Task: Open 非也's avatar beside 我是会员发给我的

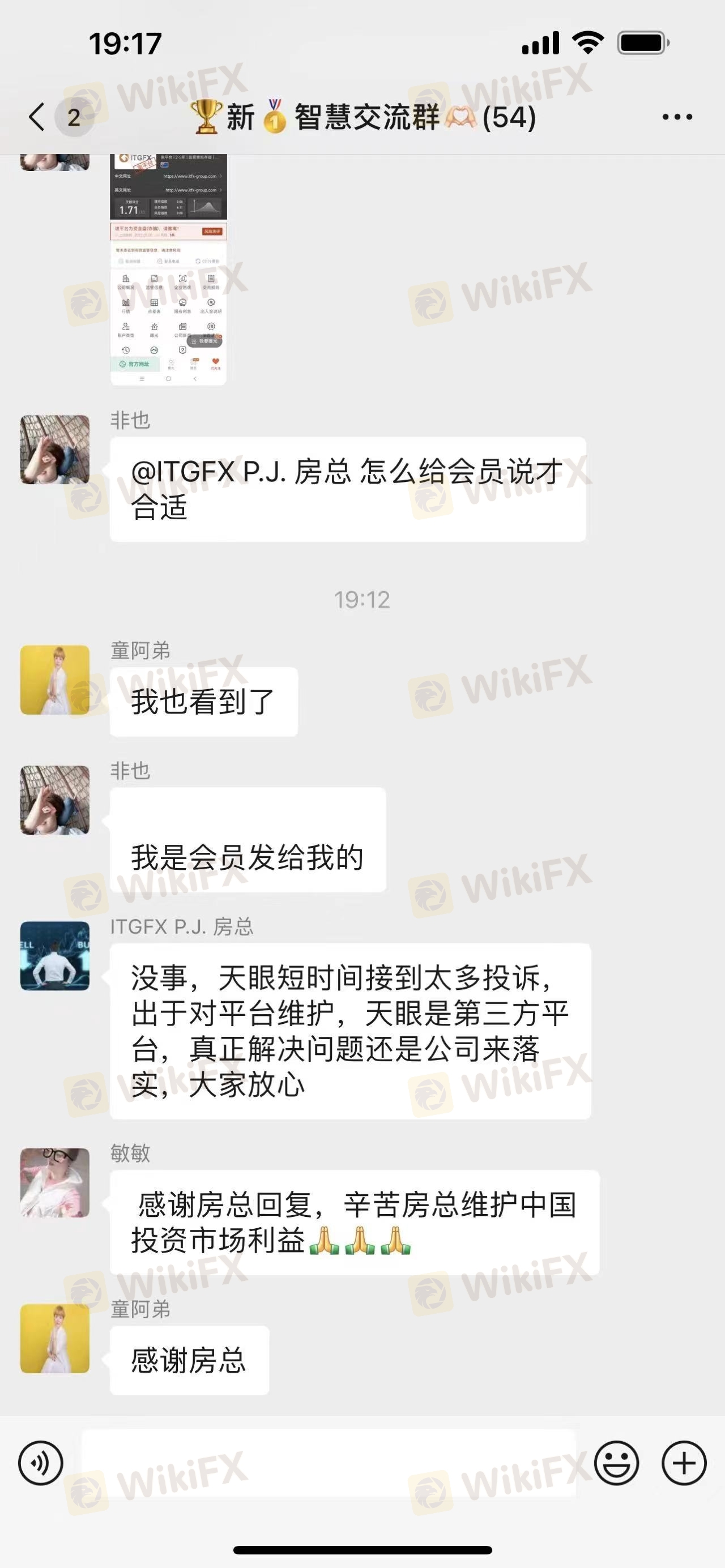Action: click(x=55, y=800)
